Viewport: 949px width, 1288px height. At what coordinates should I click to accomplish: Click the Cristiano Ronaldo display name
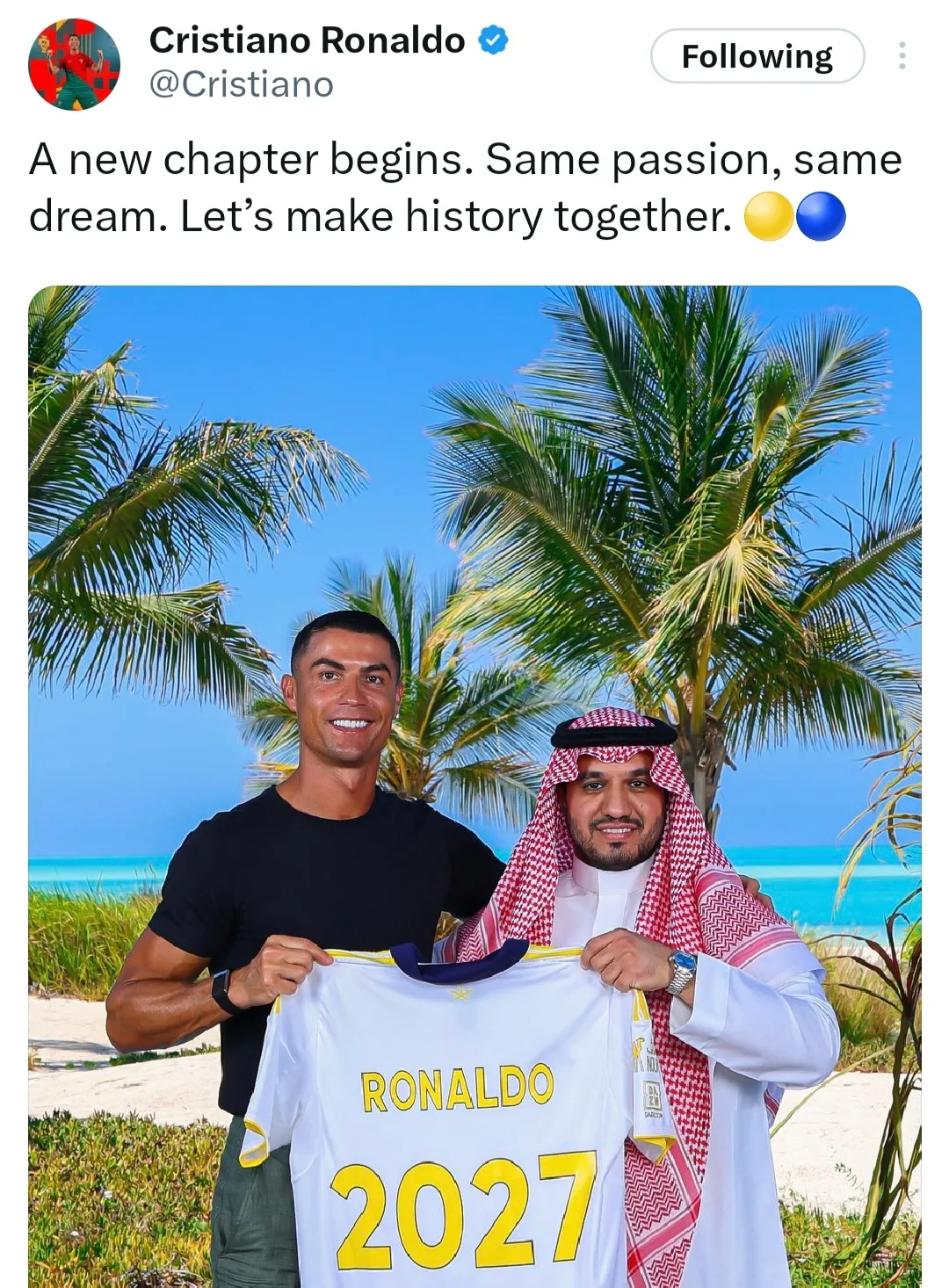tap(309, 38)
